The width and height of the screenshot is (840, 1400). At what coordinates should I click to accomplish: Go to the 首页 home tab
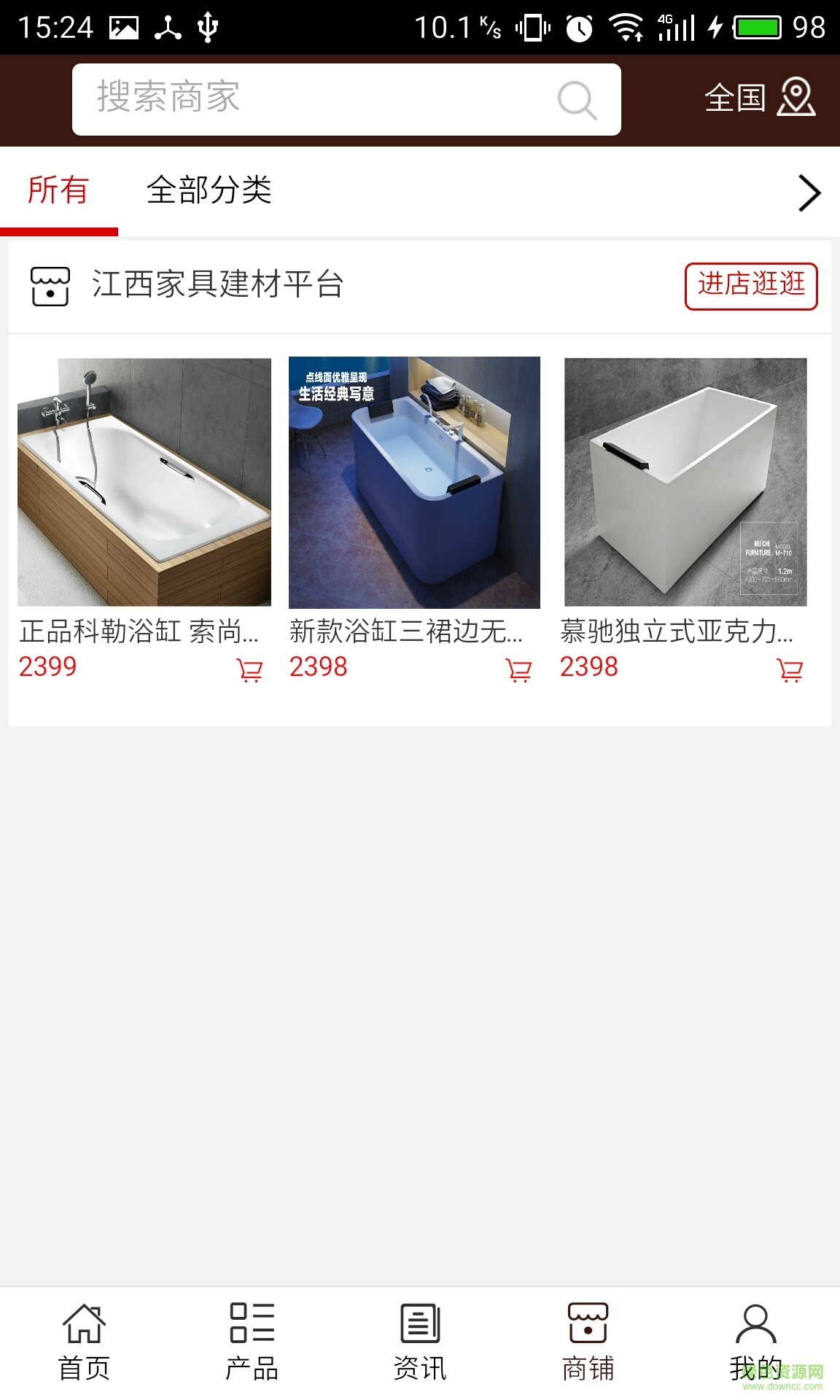(84, 1342)
